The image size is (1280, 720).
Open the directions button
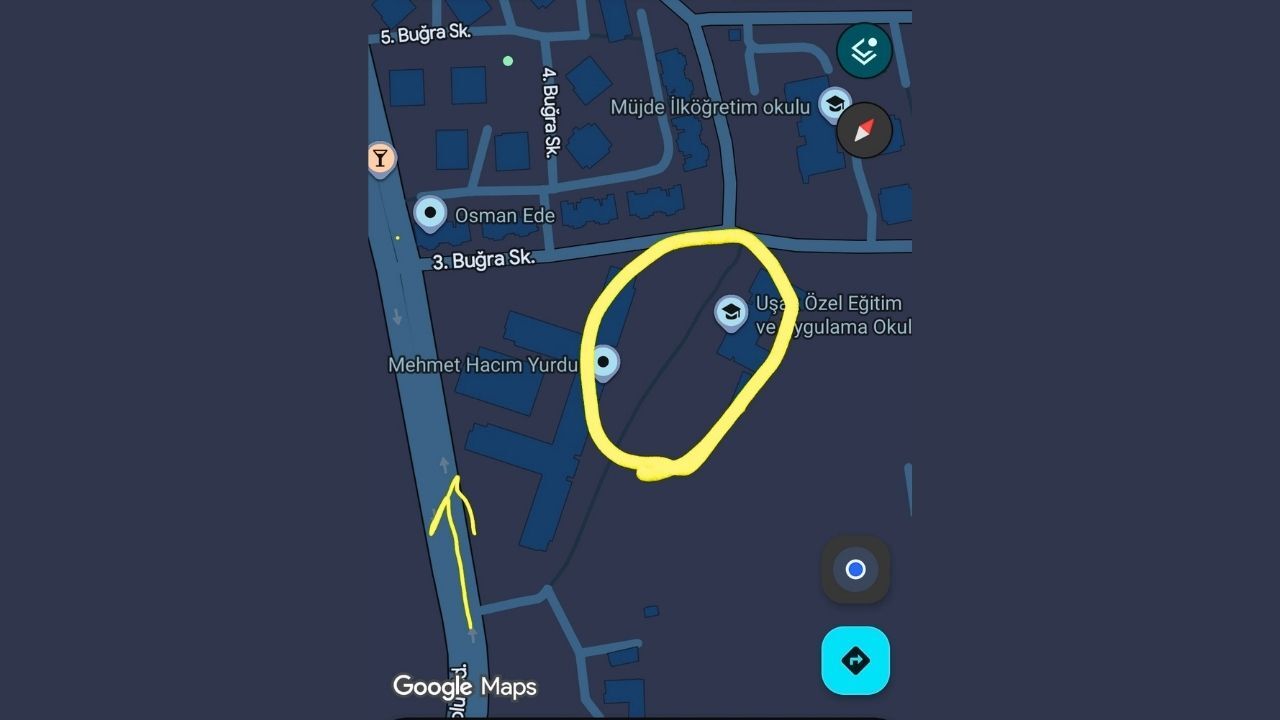[x=855, y=660]
